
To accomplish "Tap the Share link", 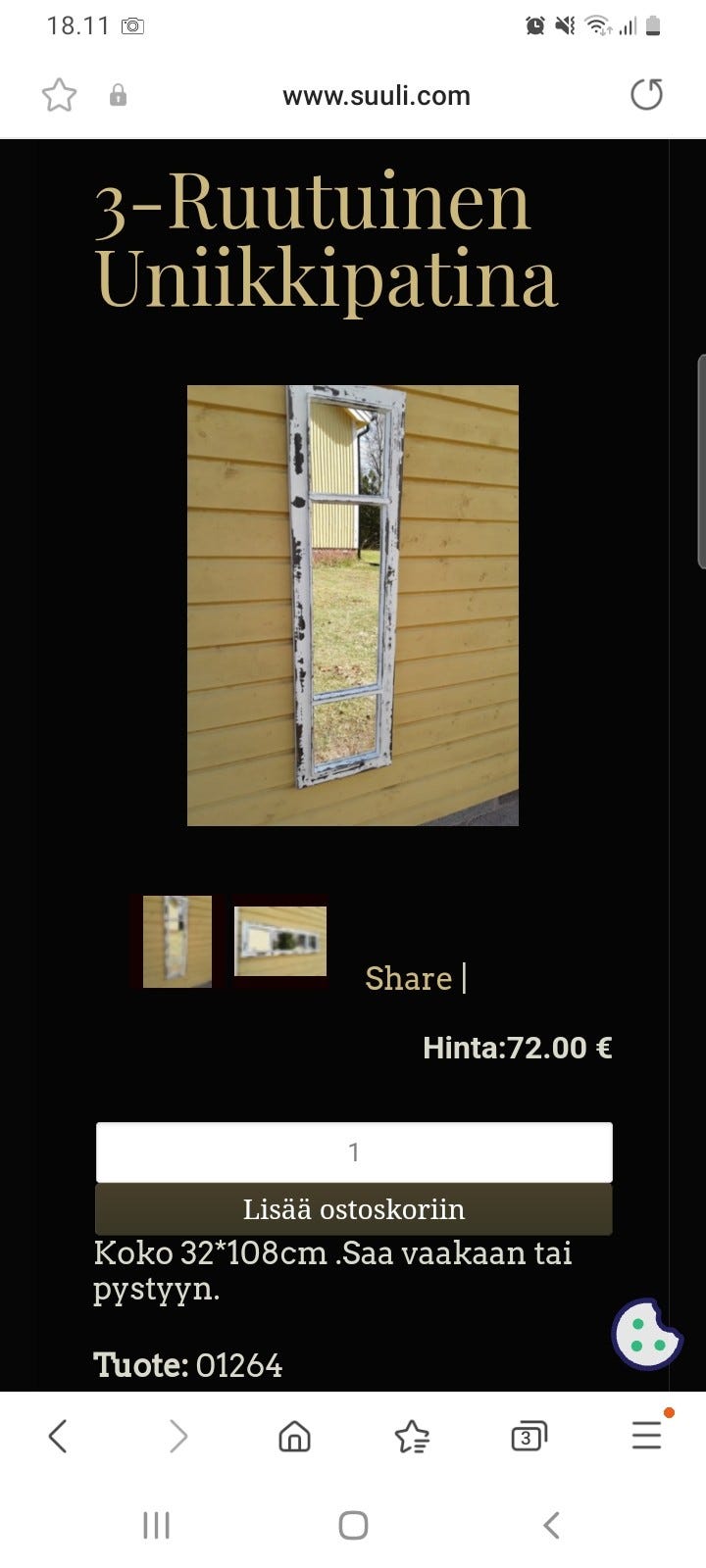I will 408,978.
